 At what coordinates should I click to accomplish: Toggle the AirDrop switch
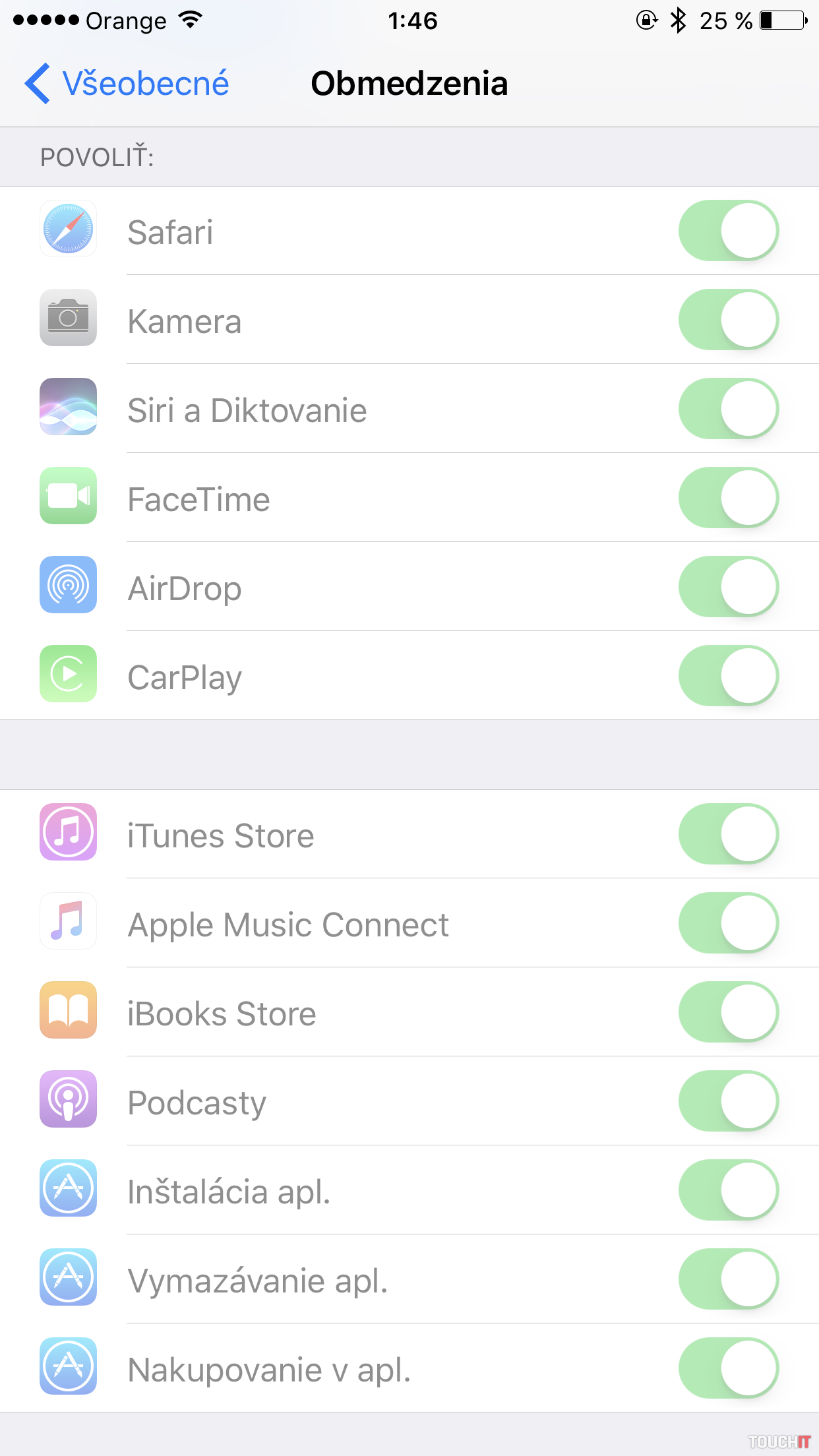pos(728,587)
